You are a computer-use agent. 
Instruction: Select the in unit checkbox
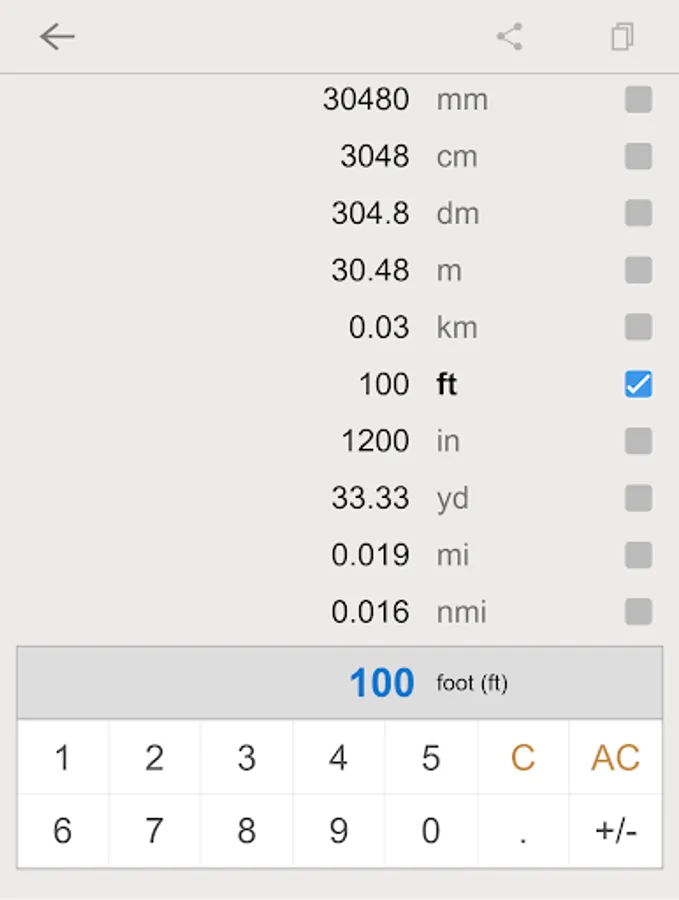[x=638, y=441]
